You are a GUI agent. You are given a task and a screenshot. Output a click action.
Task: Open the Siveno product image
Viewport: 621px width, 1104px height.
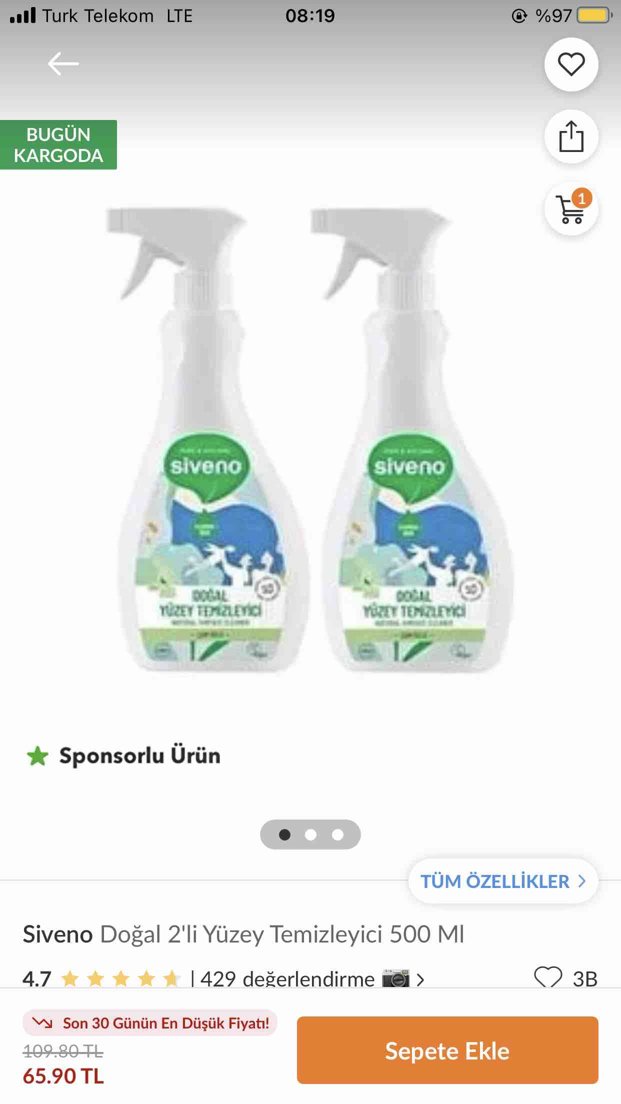[x=310, y=440]
